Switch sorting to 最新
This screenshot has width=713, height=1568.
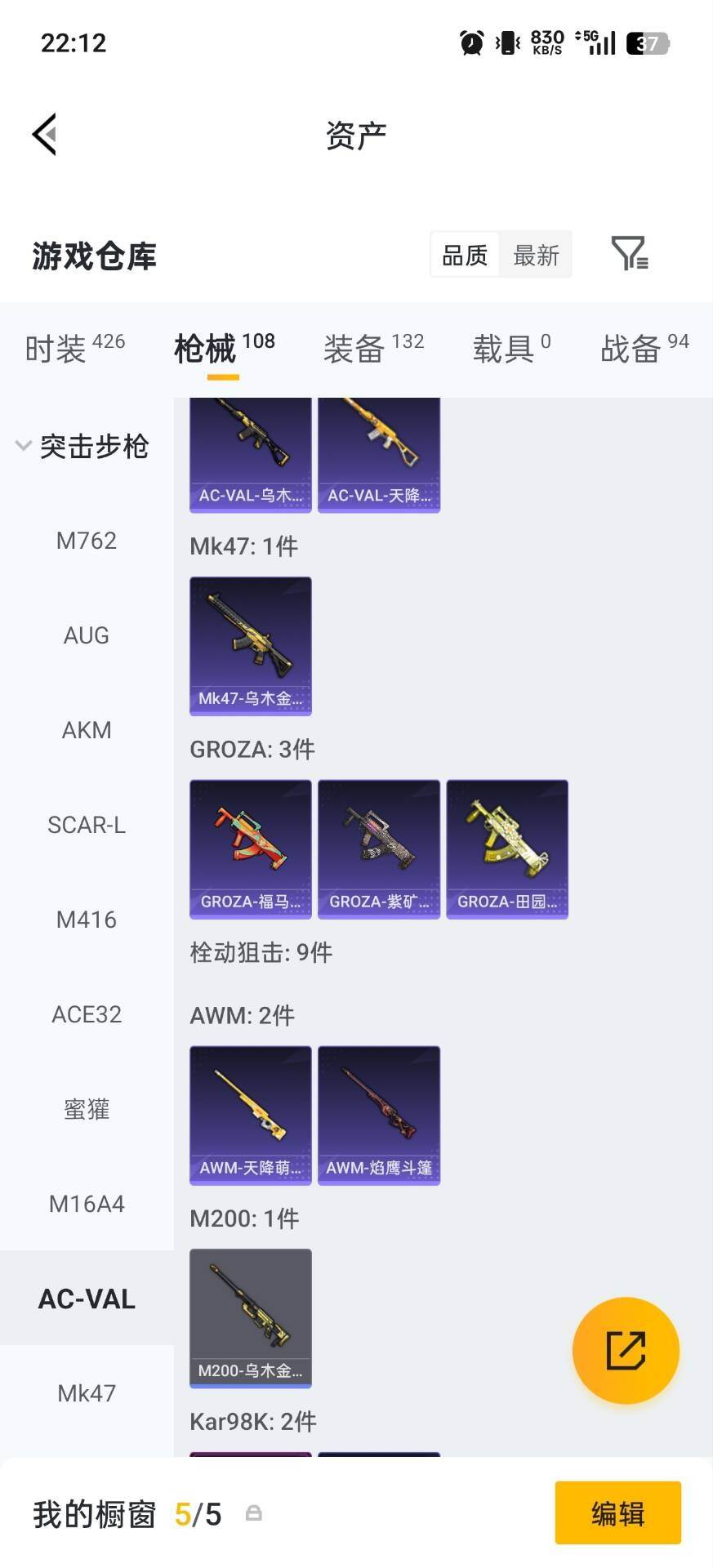(x=536, y=255)
